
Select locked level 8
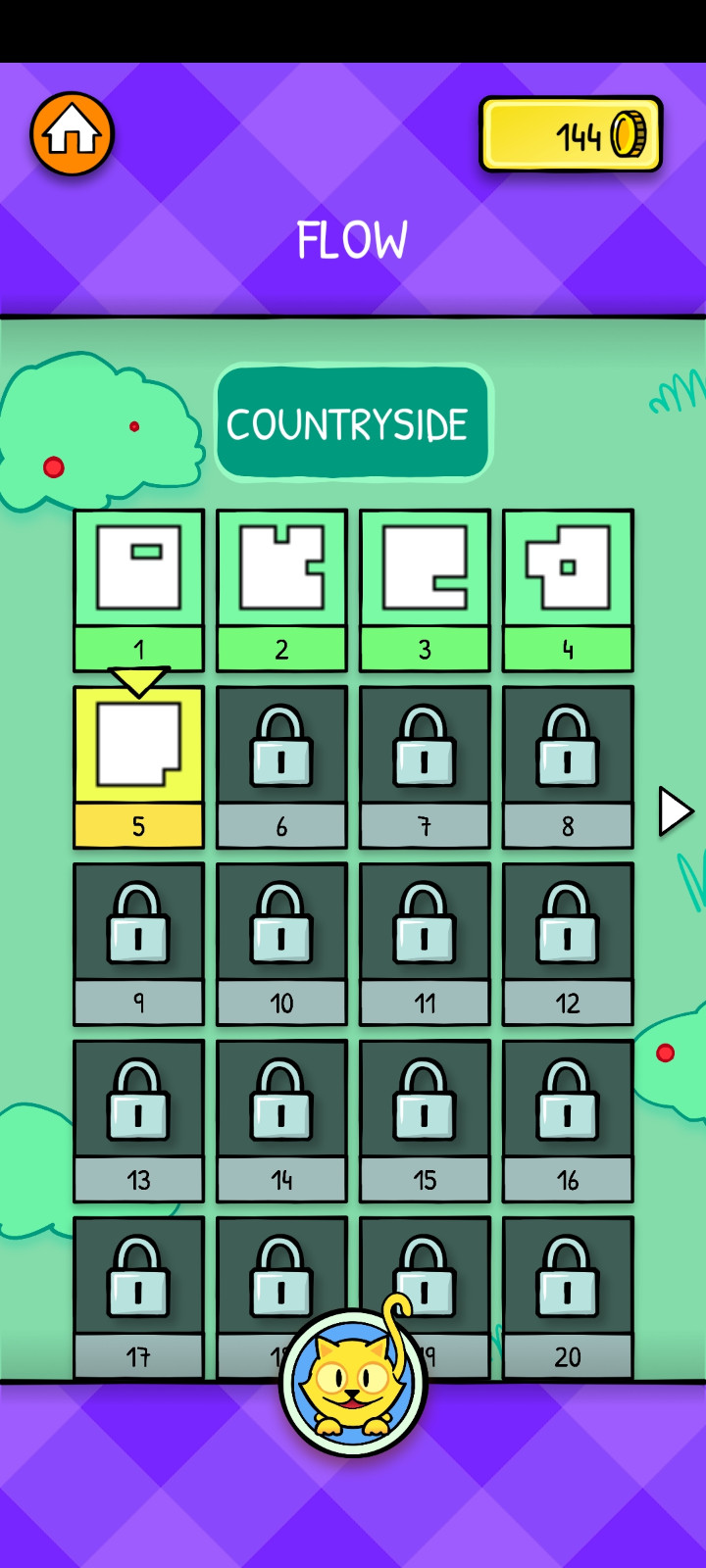pyautogui.click(x=568, y=764)
